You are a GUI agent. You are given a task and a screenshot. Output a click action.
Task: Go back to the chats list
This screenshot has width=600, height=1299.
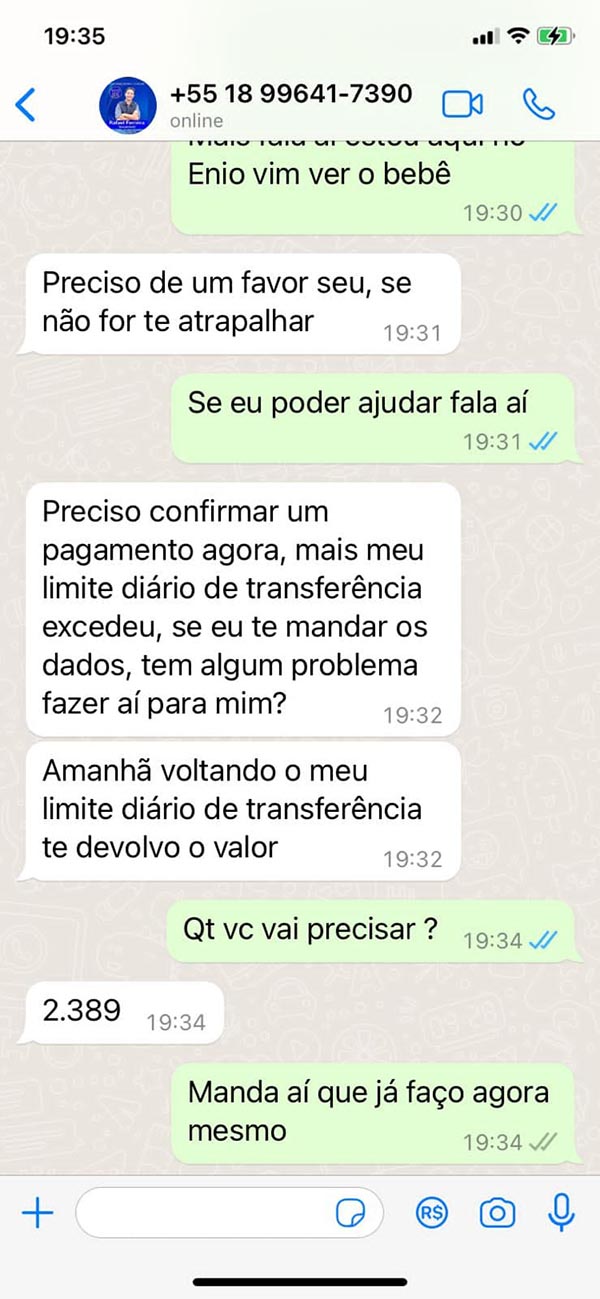tap(26, 104)
